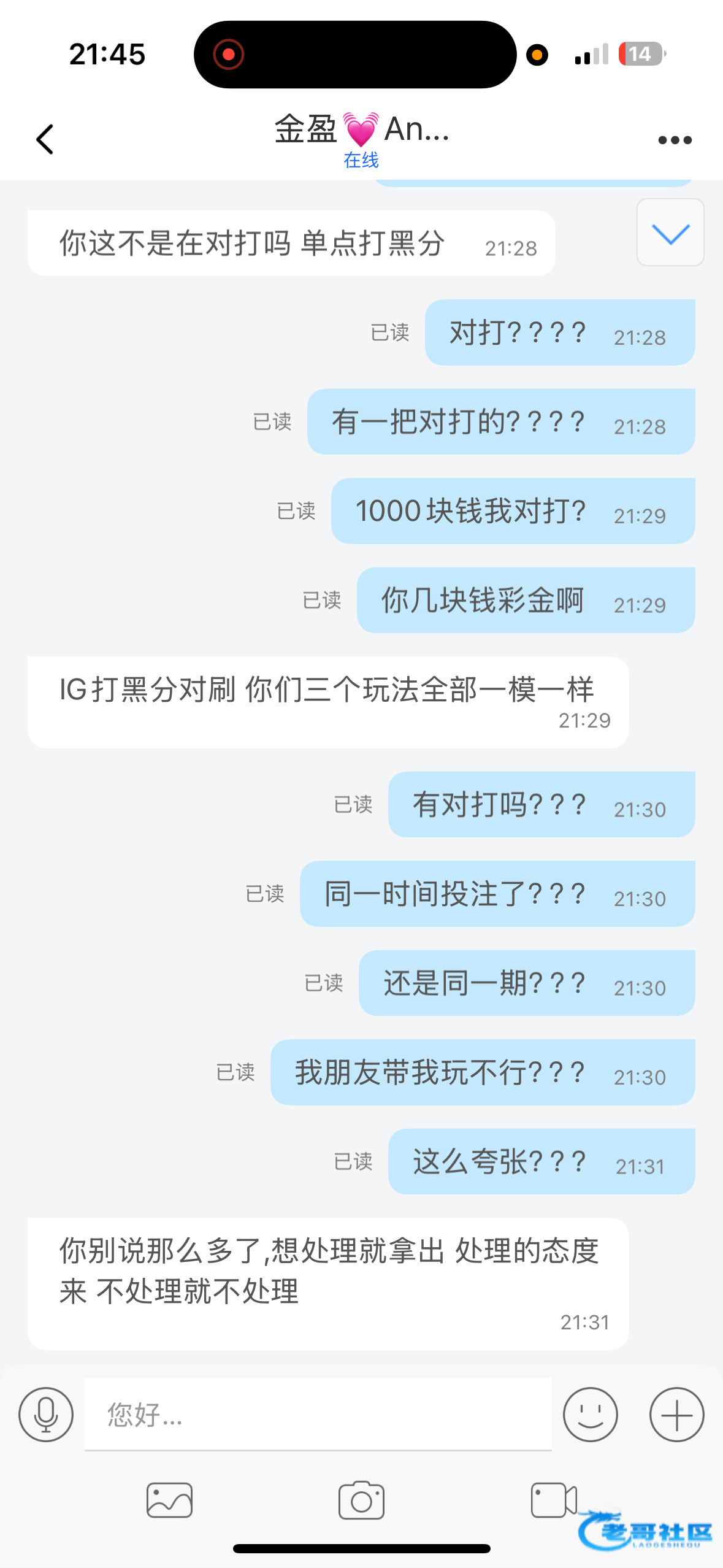The image size is (723, 1568).
Task: Open the emoji picker
Action: tap(590, 1415)
